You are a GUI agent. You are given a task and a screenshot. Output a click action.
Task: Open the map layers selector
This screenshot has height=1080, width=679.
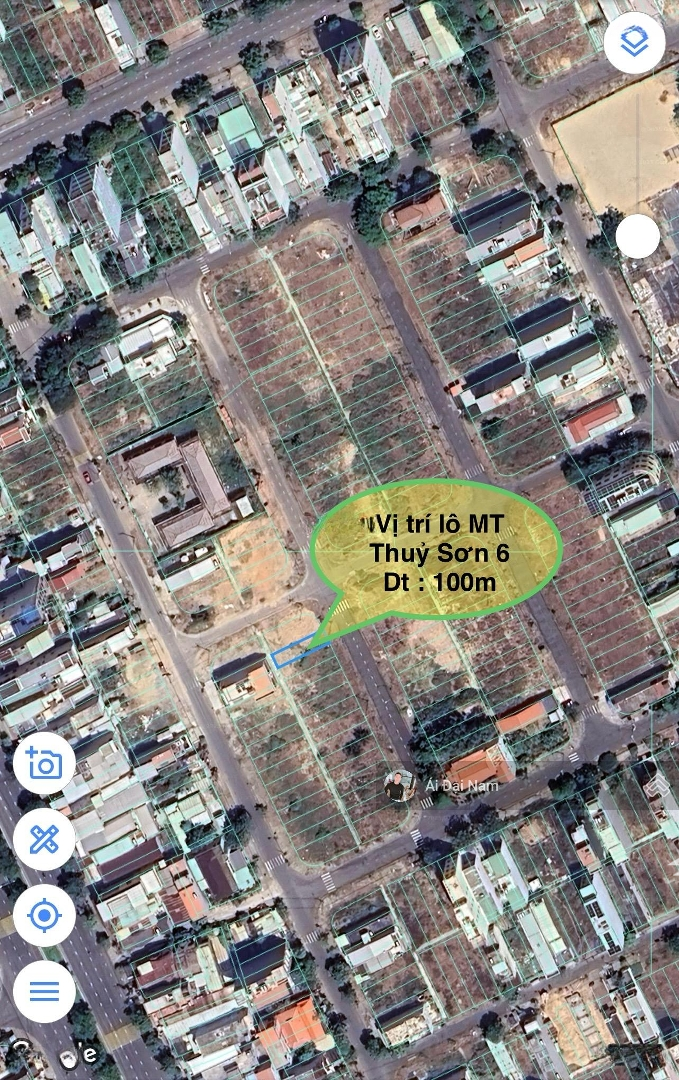[634, 42]
